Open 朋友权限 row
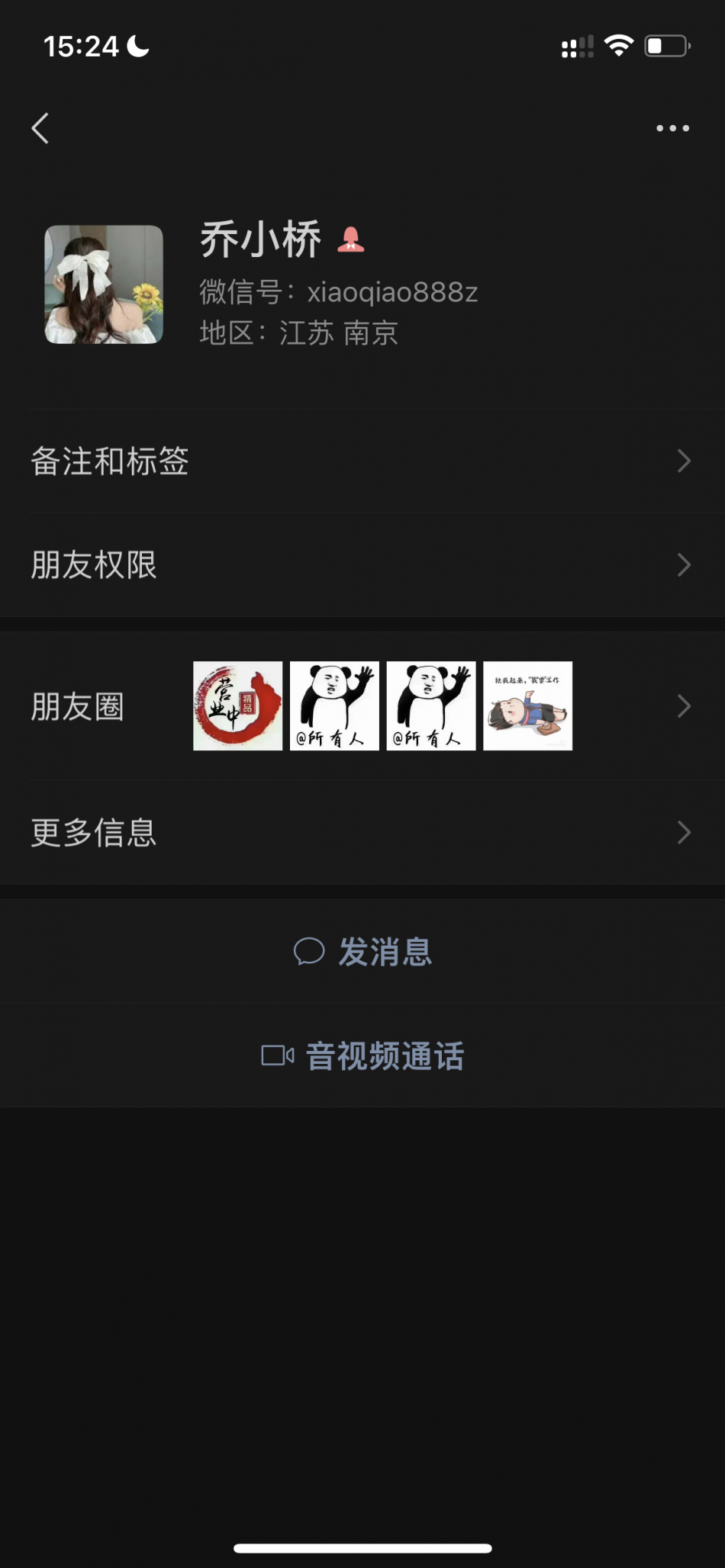This screenshot has height=1568, width=725. point(362,565)
